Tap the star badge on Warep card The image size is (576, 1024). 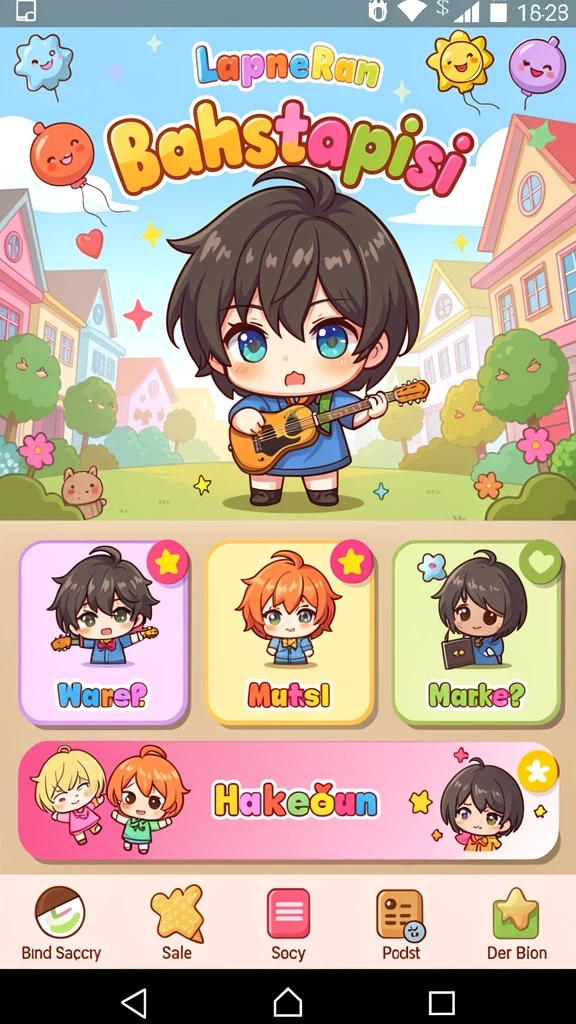pyautogui.click(x=168, y=562)
